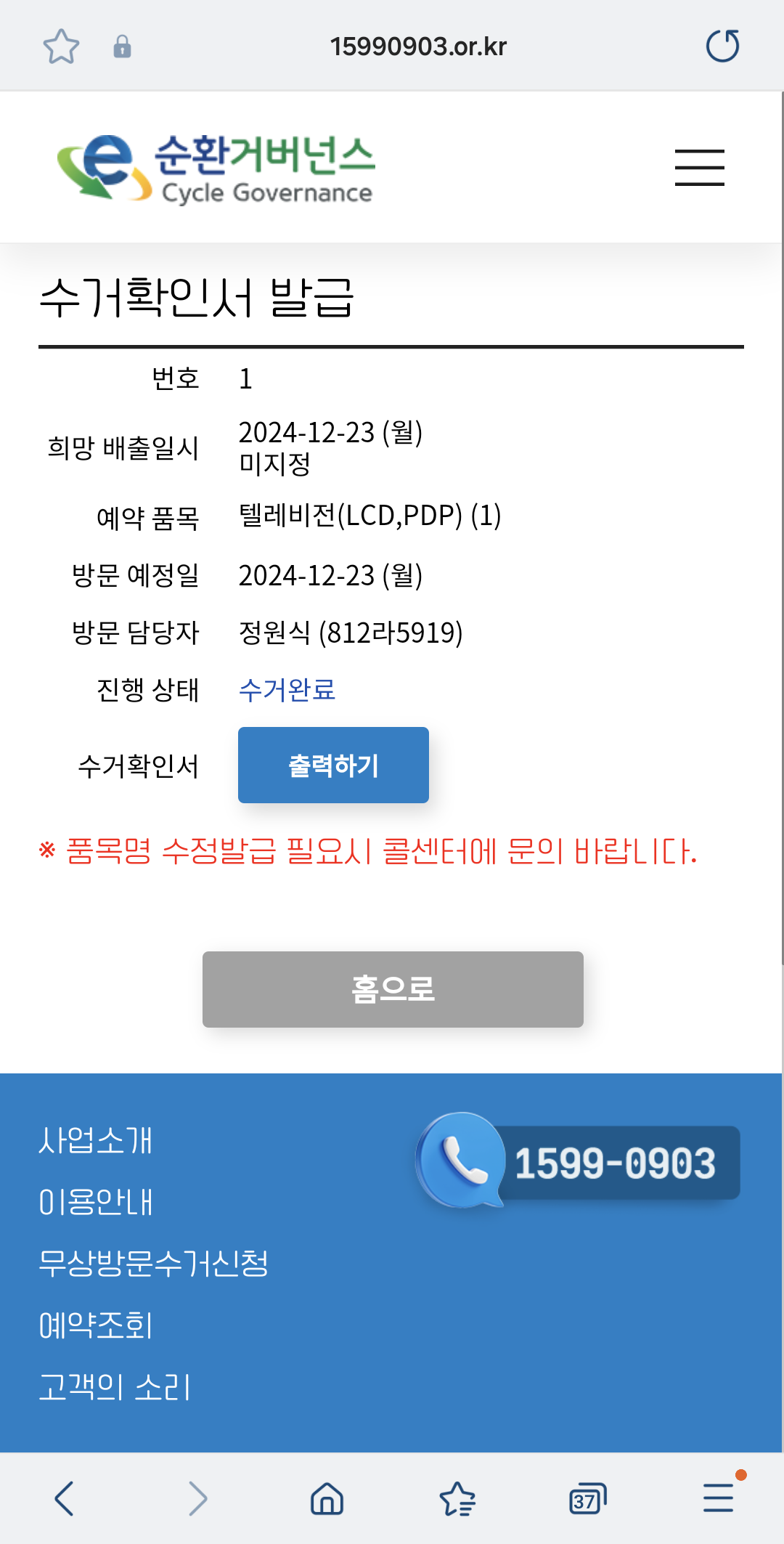Go home with the 홈으로 button
Screen dimensions: 784x1544
pos(393,989)
